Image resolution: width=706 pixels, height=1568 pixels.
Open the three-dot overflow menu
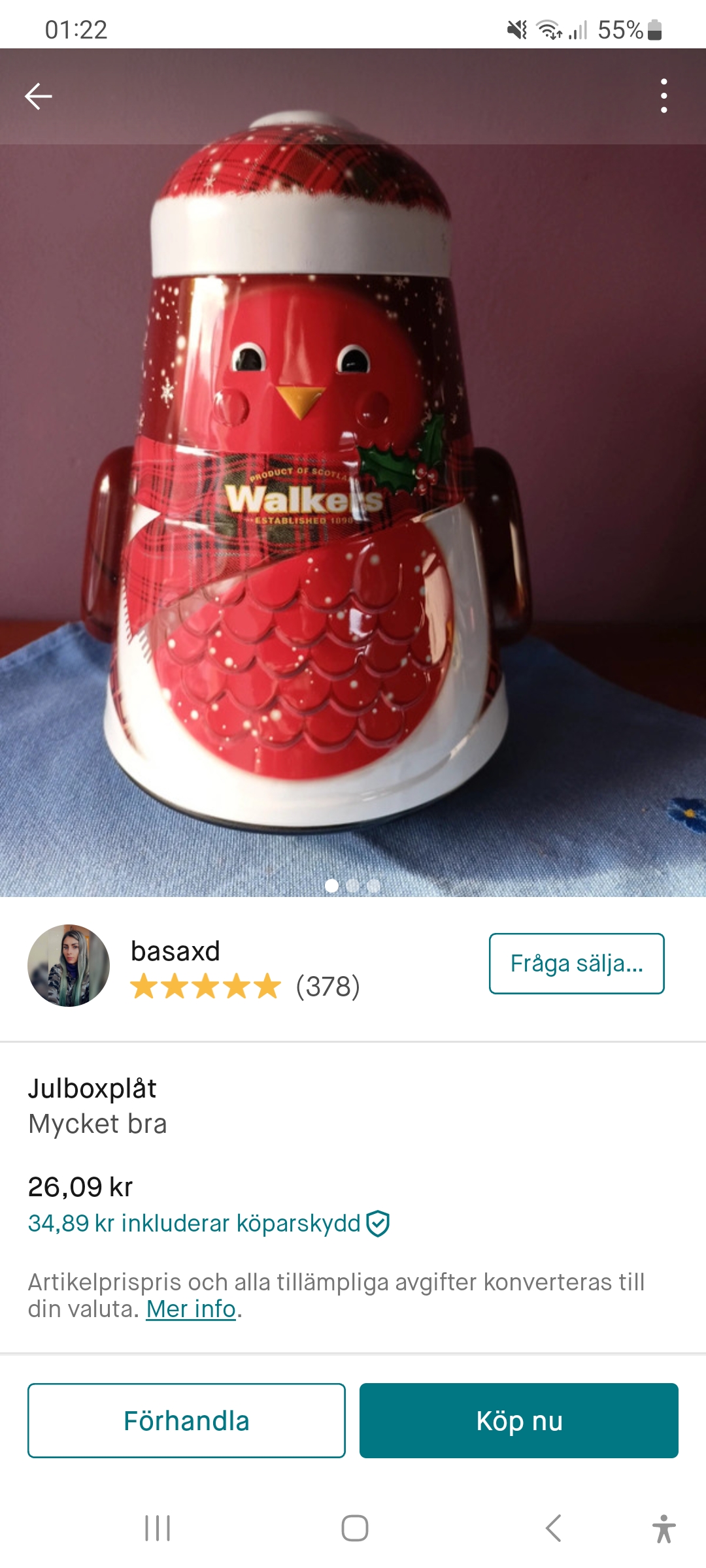[x=664, y=96]
